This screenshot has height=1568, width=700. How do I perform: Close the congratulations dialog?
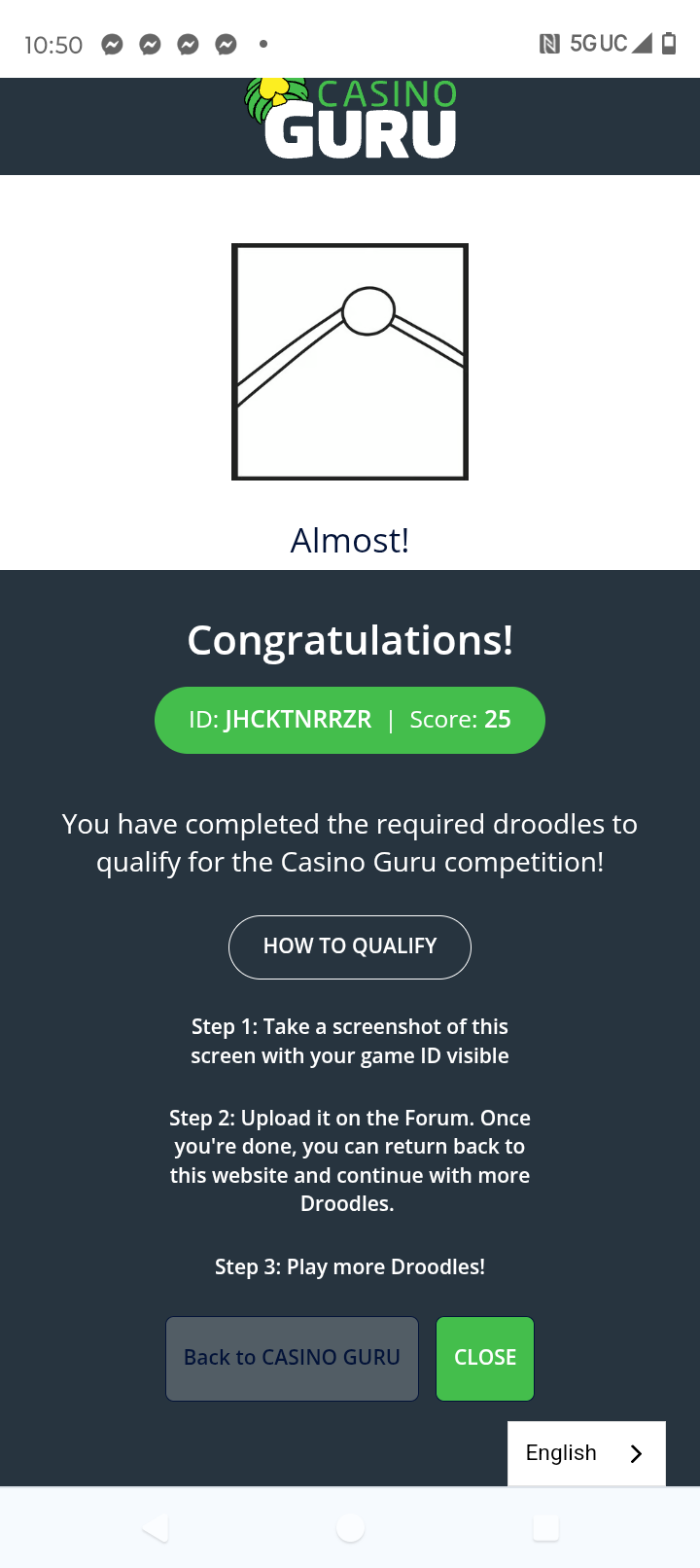pyautogui.click(x=485, y=1358)
